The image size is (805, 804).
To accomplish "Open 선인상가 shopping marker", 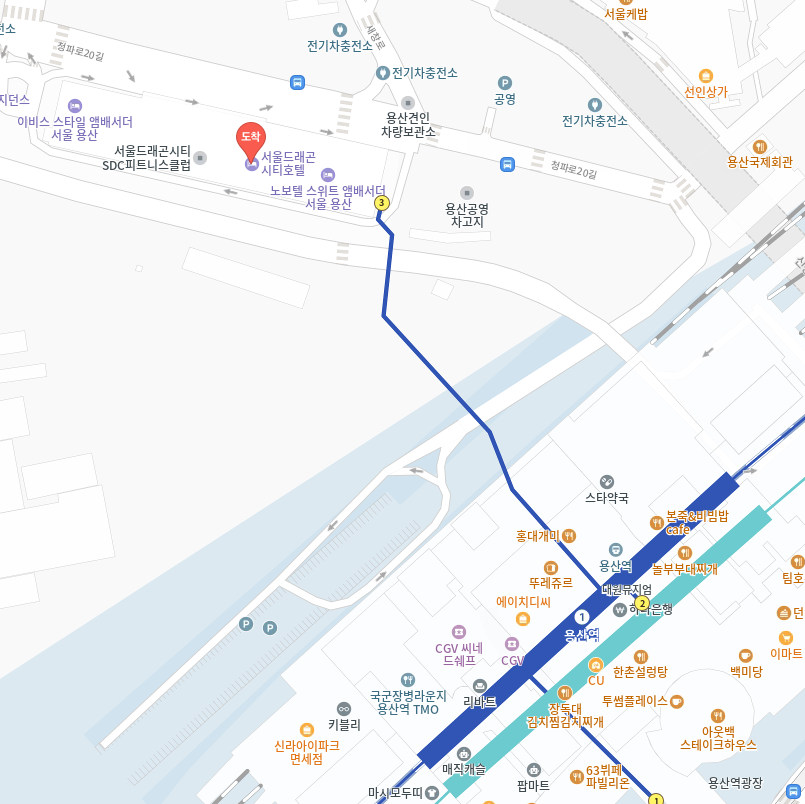I will 706,76.
